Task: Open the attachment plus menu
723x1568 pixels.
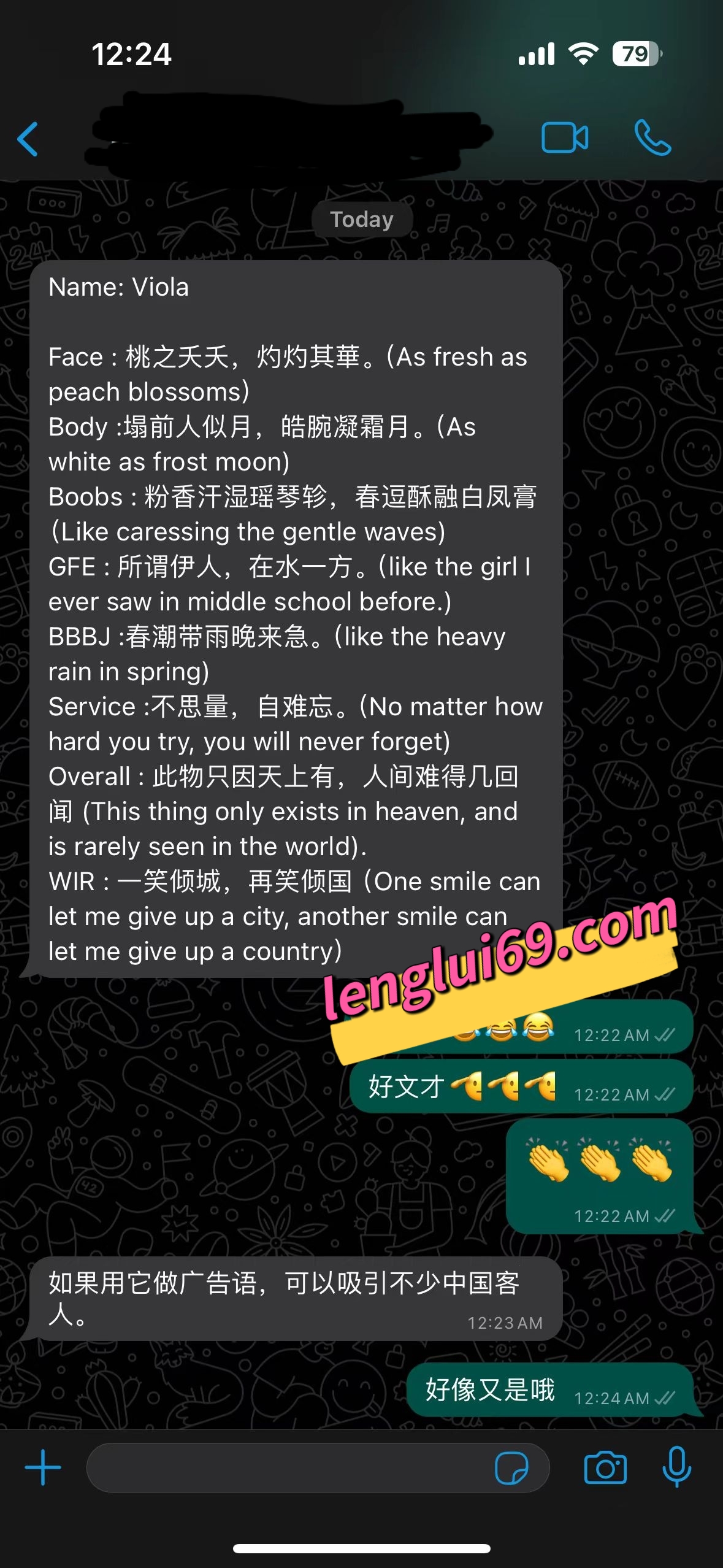Action: click(x=43, y=1467)
